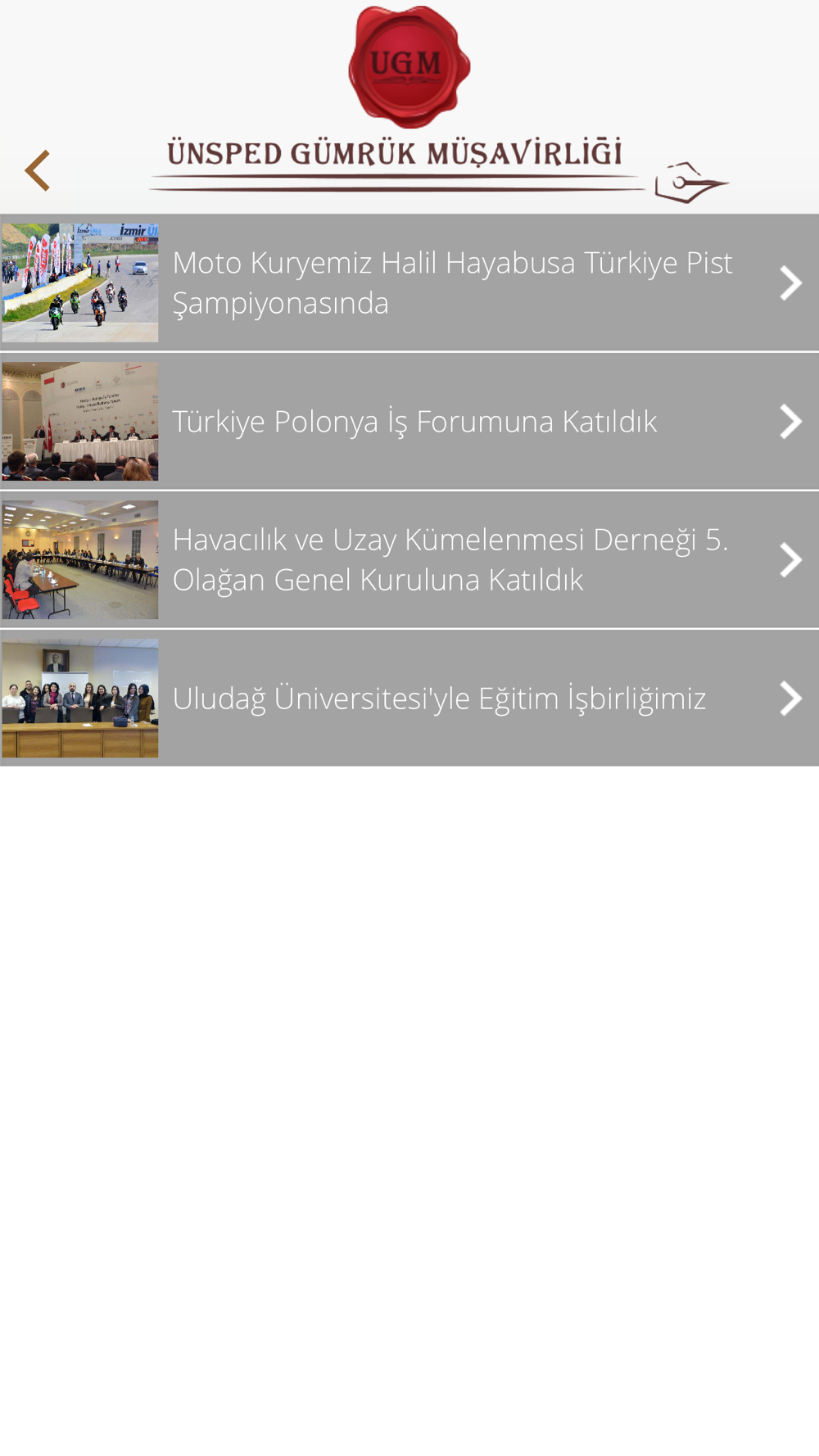Image resolution: width=819 pixels, height=1456 pixels.
Task: Open the Moto Kuryemiz Halil Hayabusa news item
Action: point(409,283)
